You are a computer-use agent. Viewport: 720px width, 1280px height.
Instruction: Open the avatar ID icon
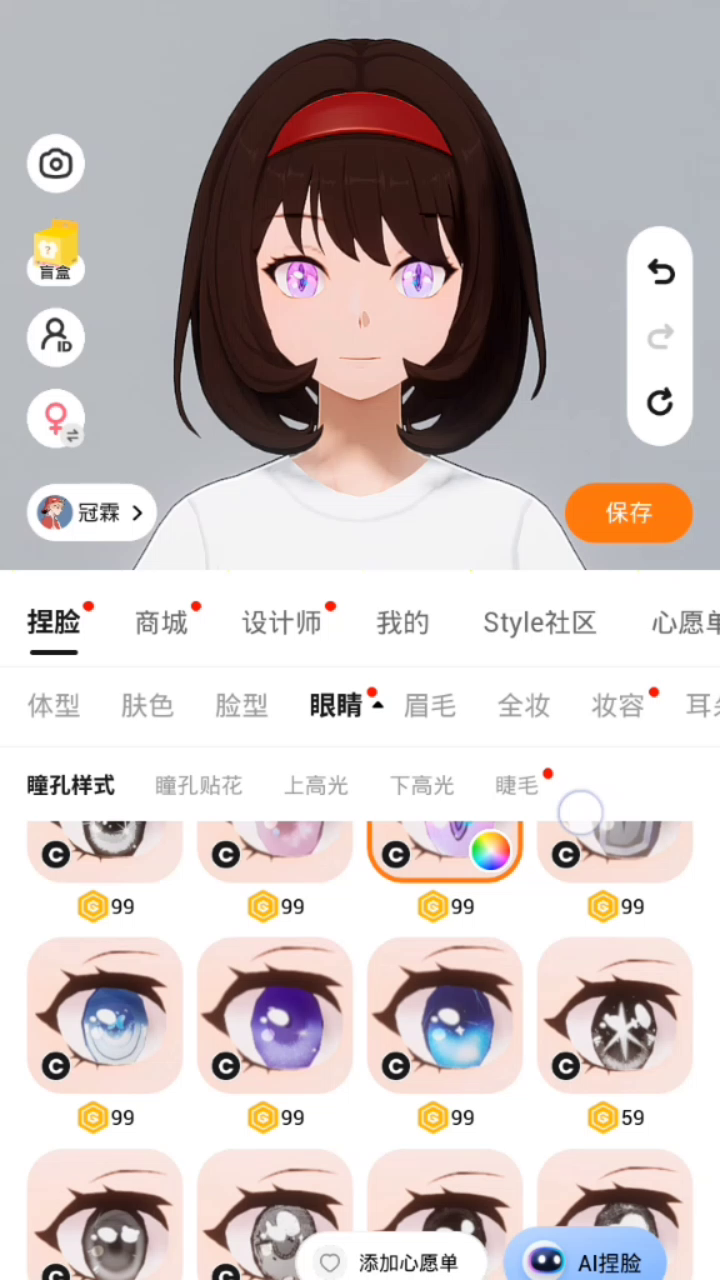click(56, 337)
